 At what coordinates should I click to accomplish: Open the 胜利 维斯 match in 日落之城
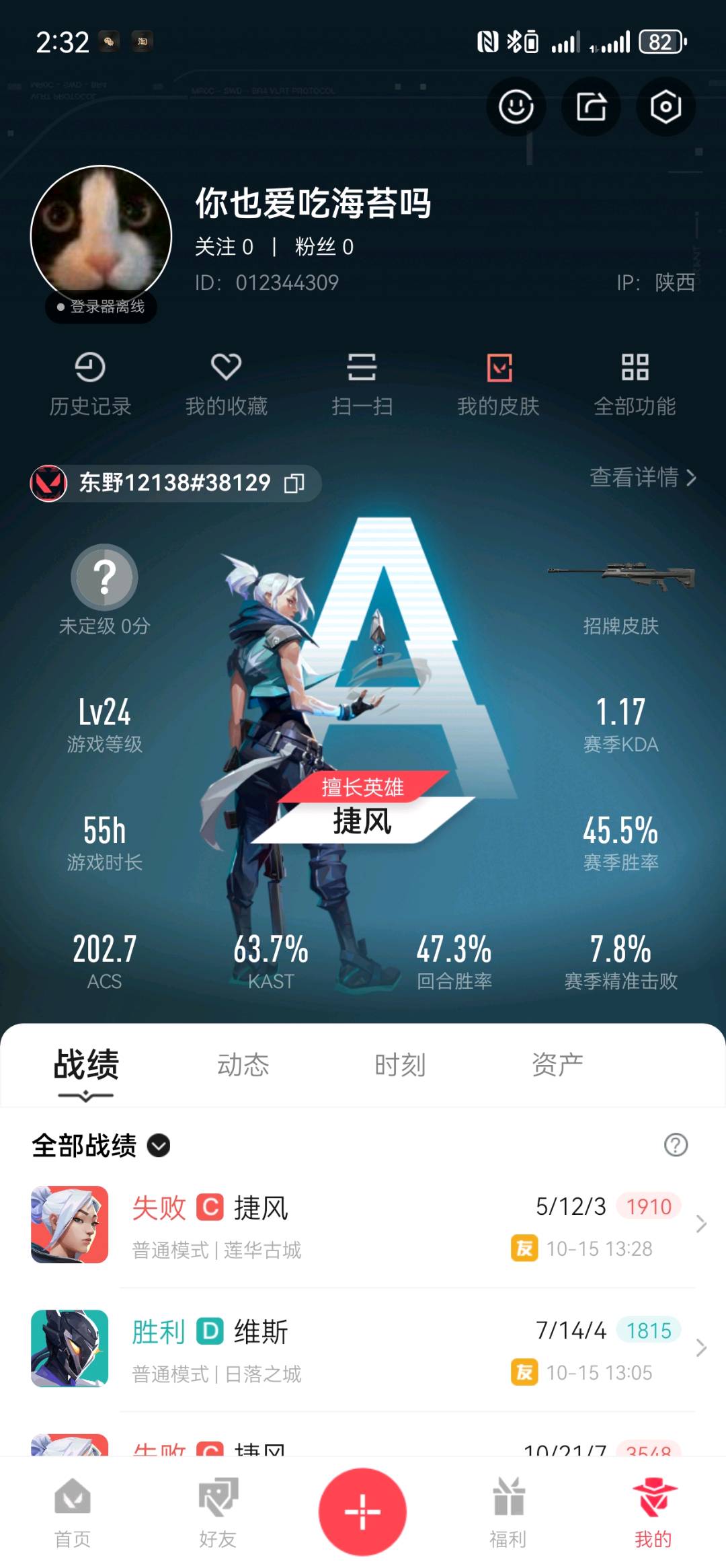click(363, 1349)
